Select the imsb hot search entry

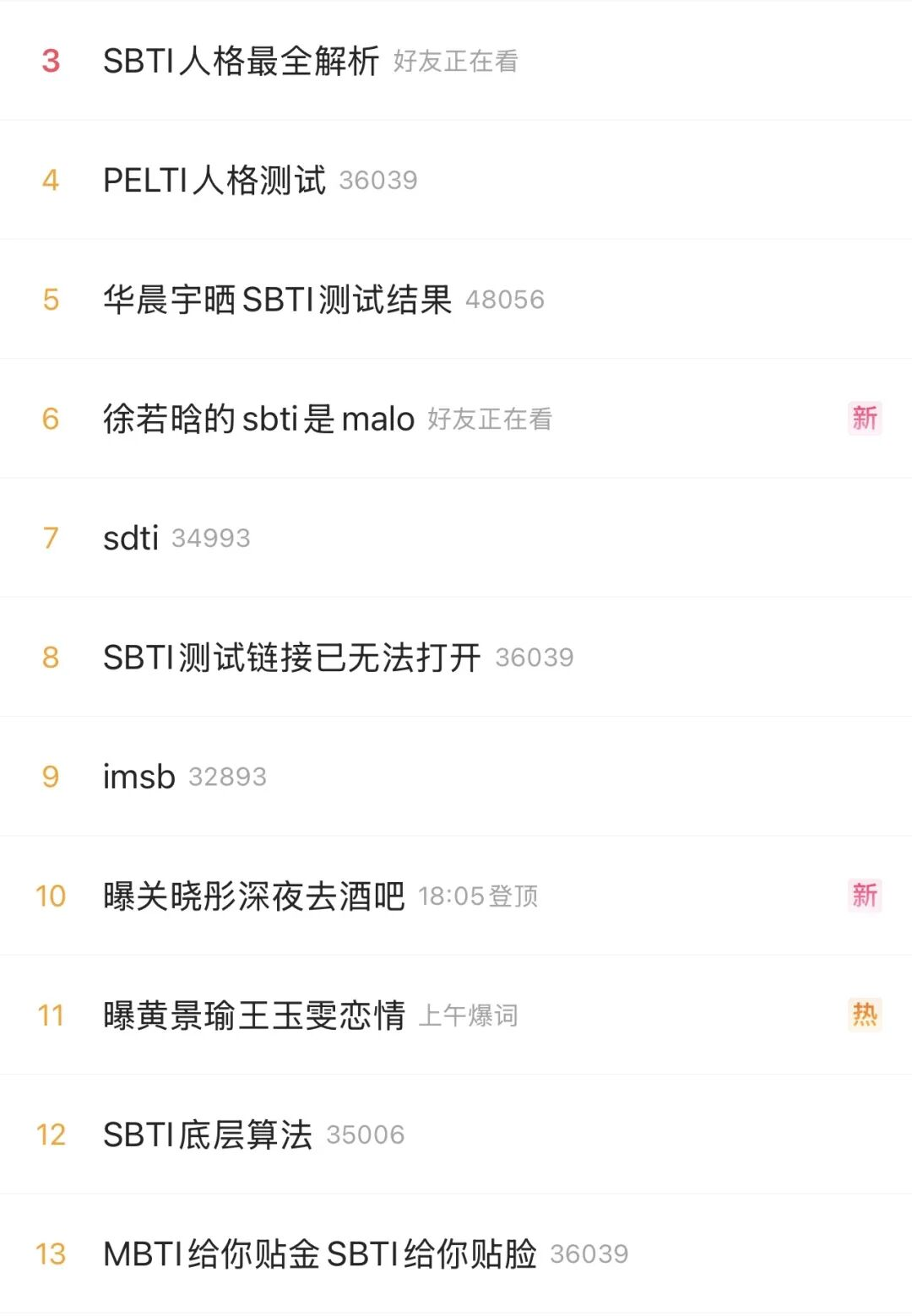tap(139, 777)
